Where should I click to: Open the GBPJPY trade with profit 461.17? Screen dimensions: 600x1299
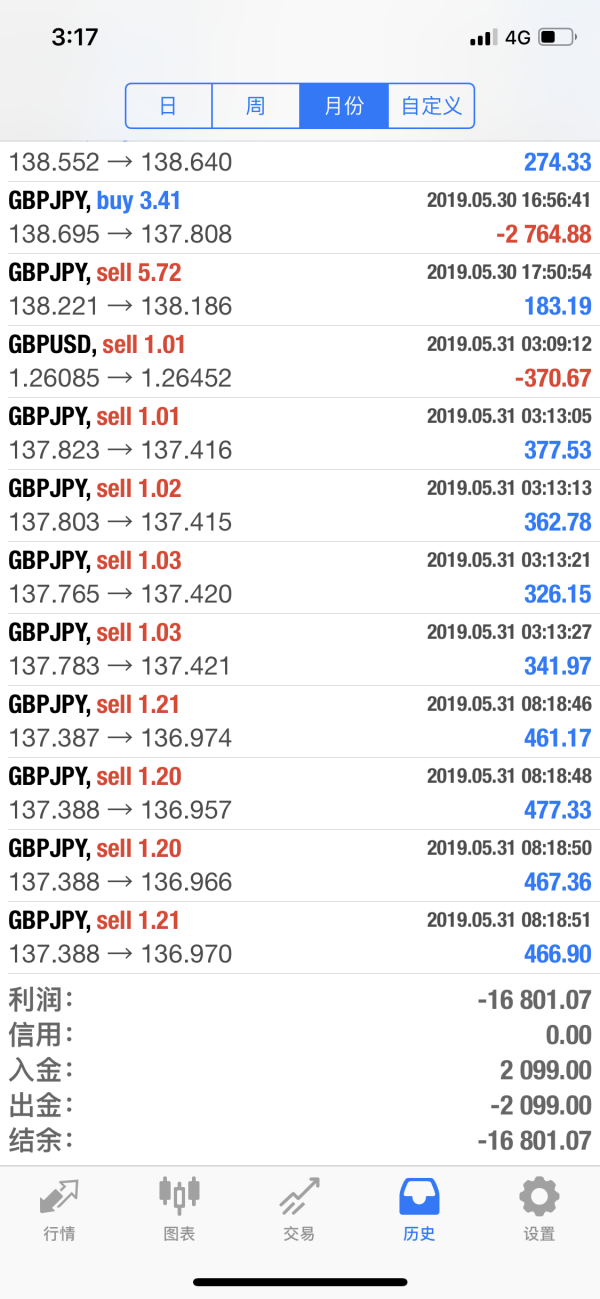click(300, 722)
